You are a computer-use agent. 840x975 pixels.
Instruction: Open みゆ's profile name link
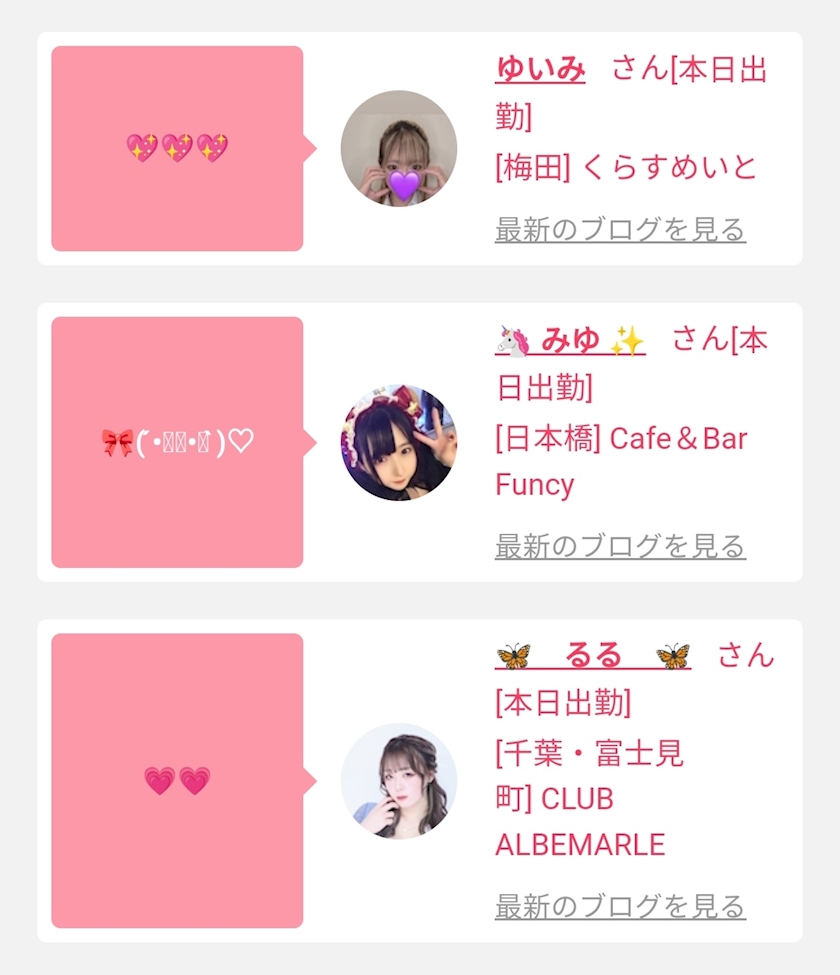[x=570, y=340]
